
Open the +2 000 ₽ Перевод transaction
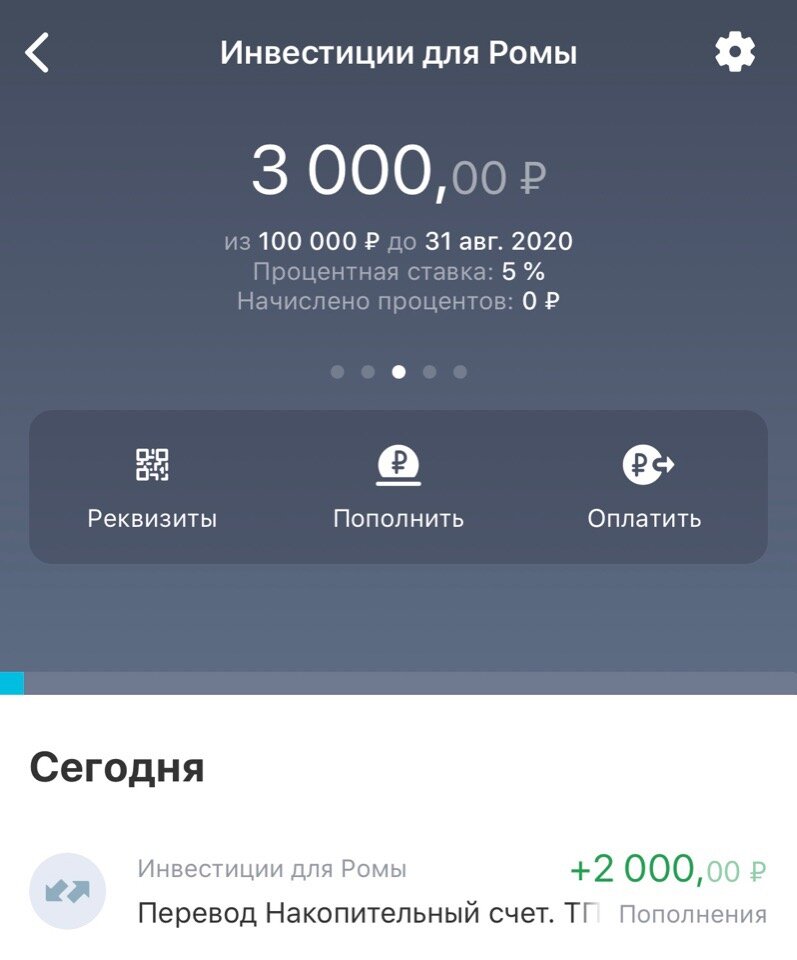click(398, 891)
